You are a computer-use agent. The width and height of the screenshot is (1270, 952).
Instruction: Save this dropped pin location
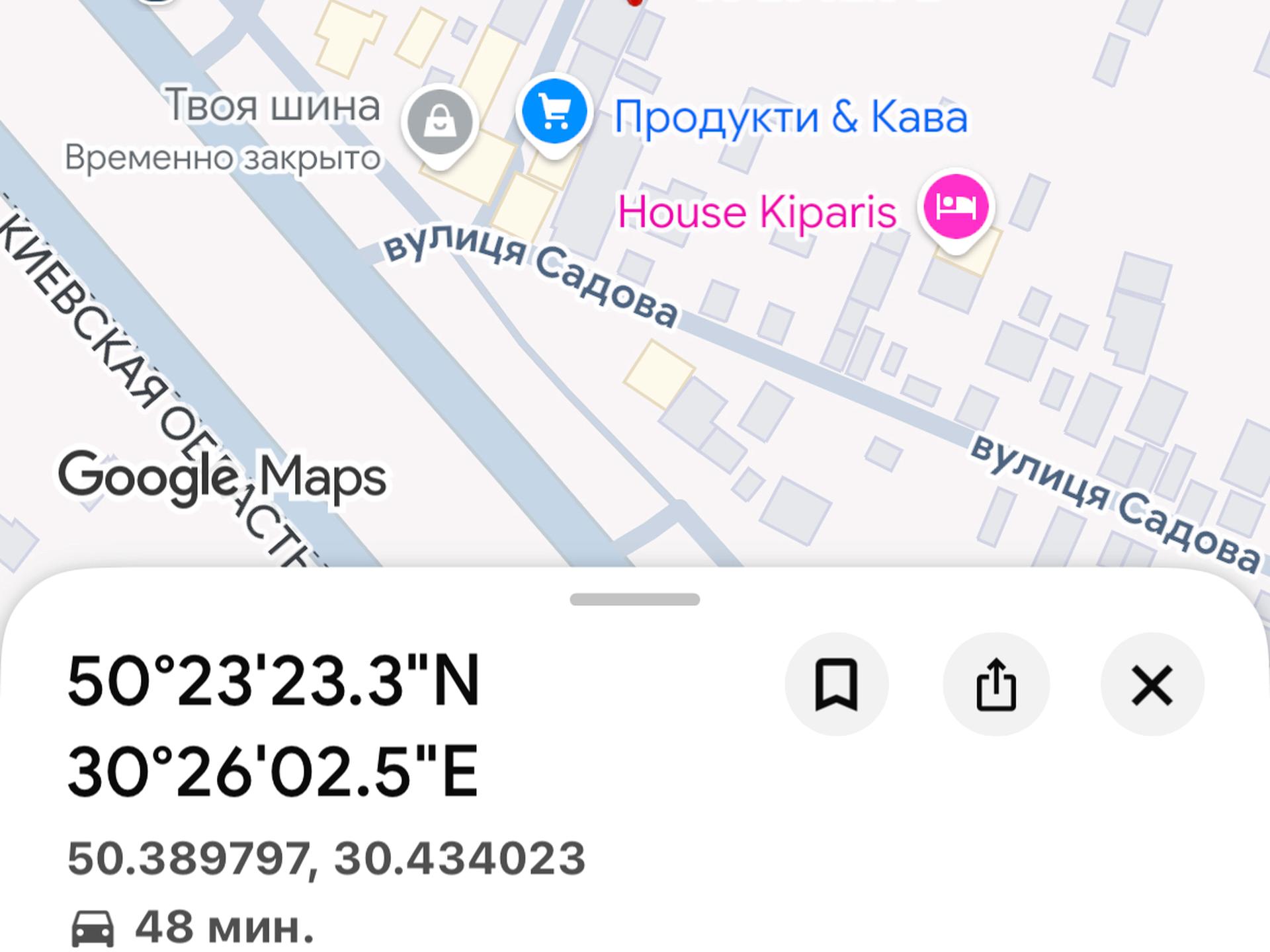point(836,684)
